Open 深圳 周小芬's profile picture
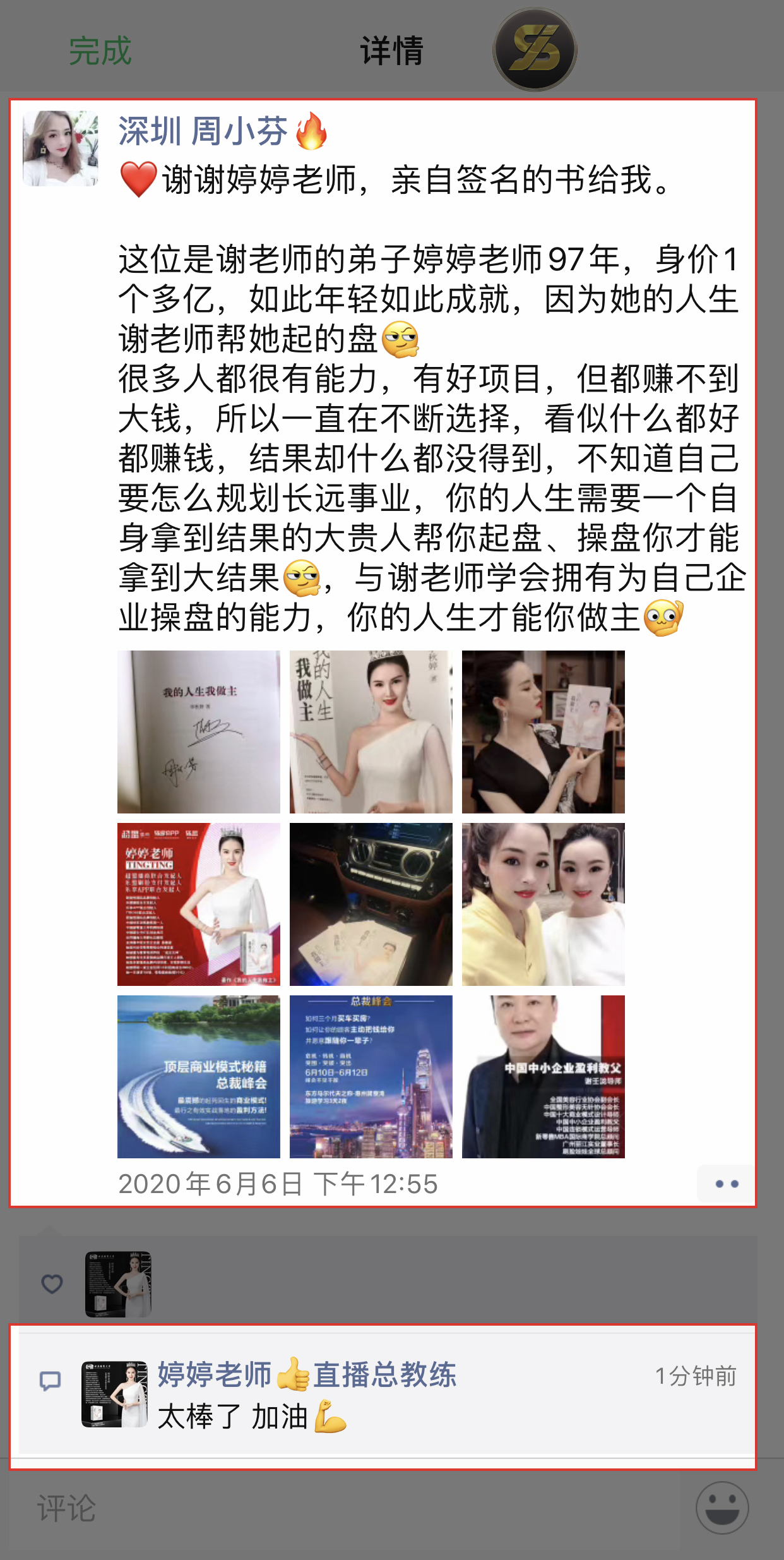This screenshot has height=1560, width=784. click(x=61, y=148)
